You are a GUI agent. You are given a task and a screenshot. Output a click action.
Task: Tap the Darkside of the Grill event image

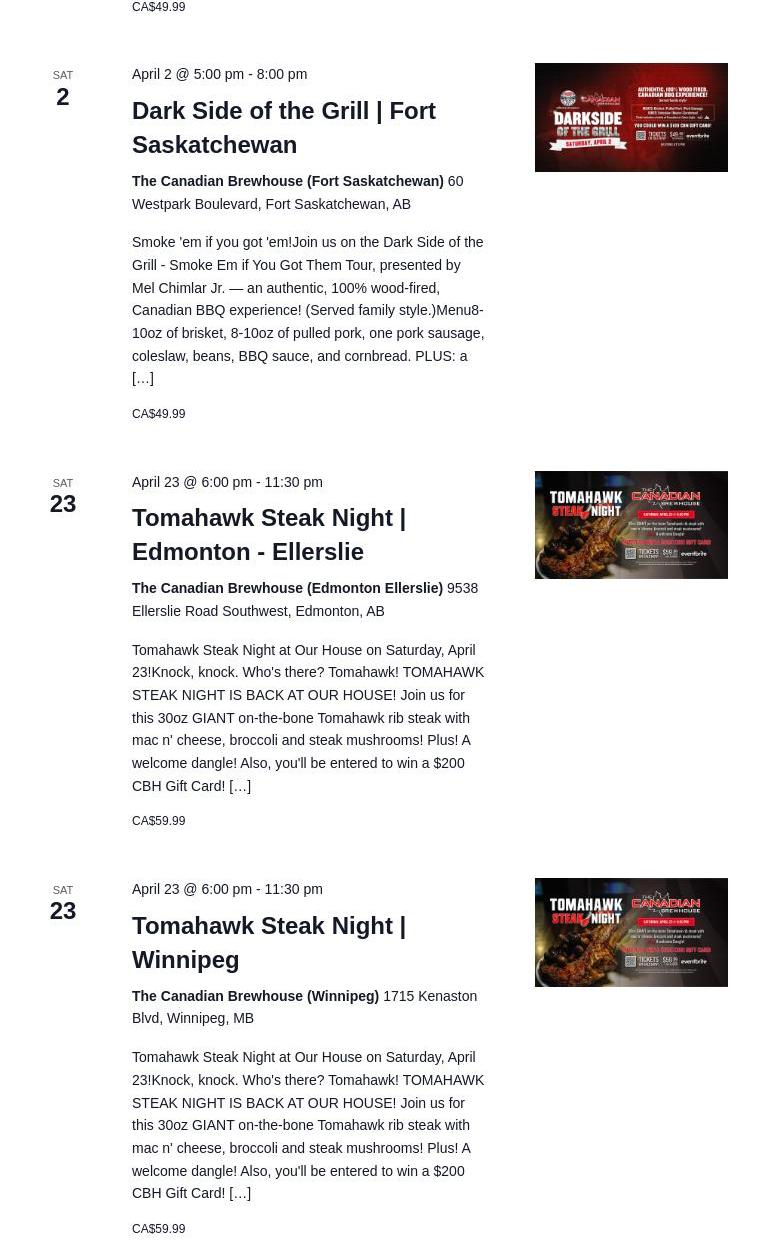click(x=631, y=117)
